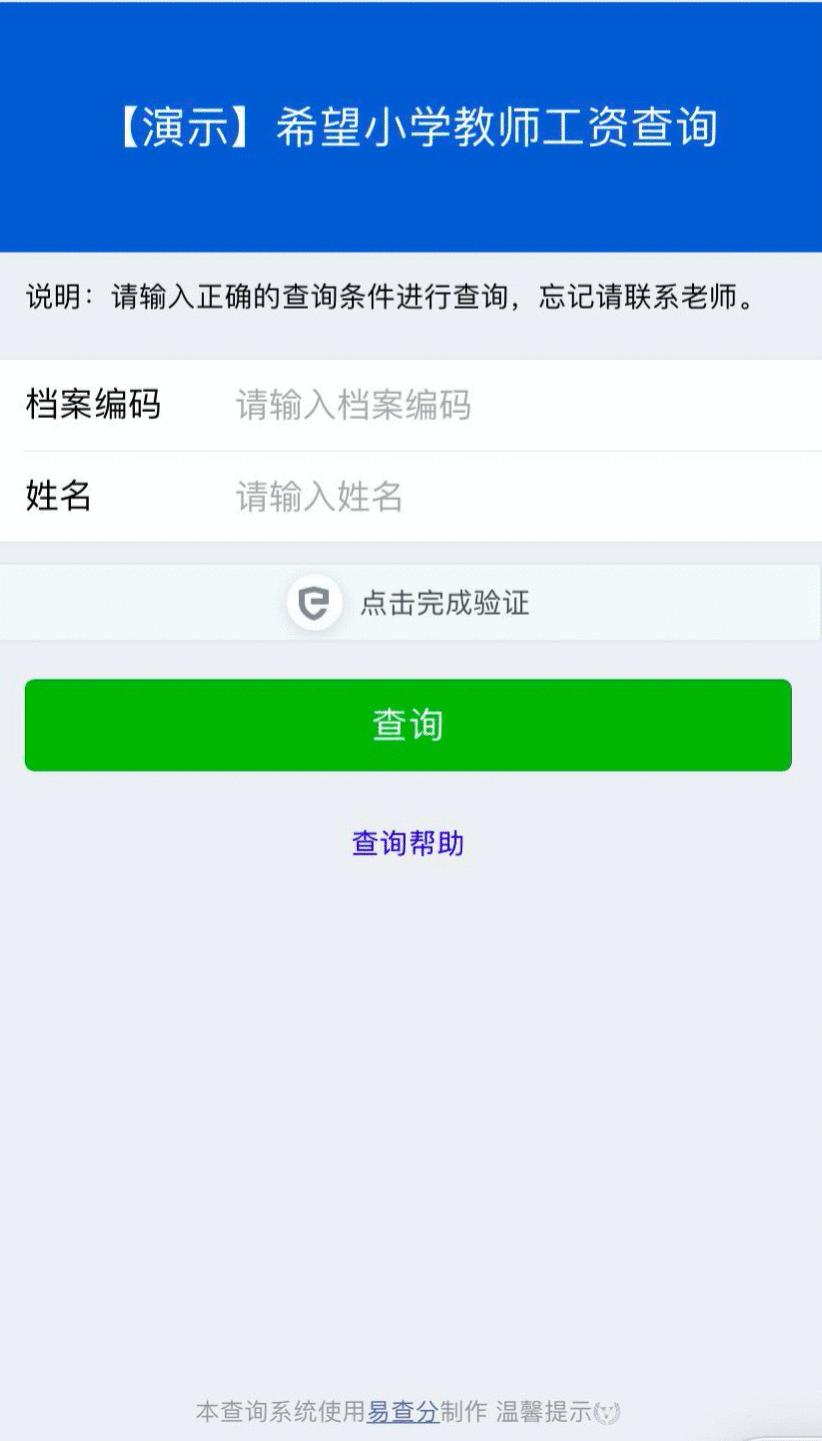Activate the human verification toggle bar
The image size is (822, 1441).
(x=410, y=603)
